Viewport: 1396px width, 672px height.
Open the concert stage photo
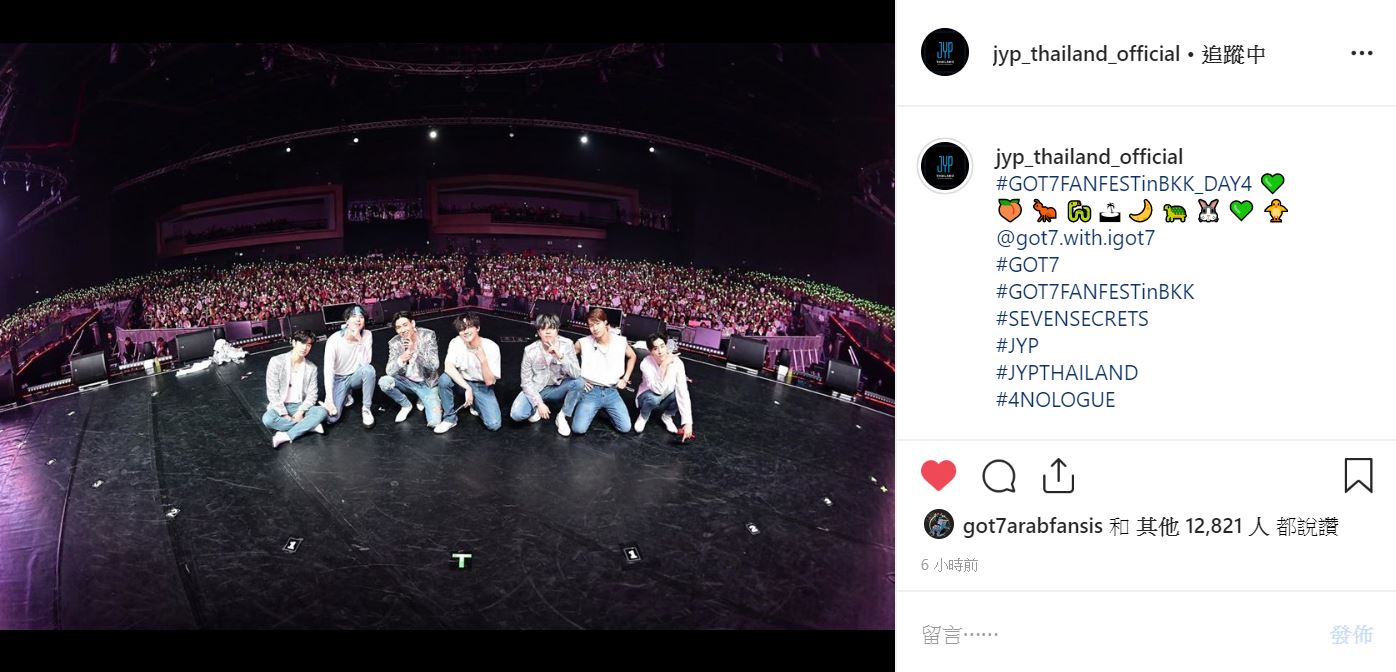tap(447, 336)
